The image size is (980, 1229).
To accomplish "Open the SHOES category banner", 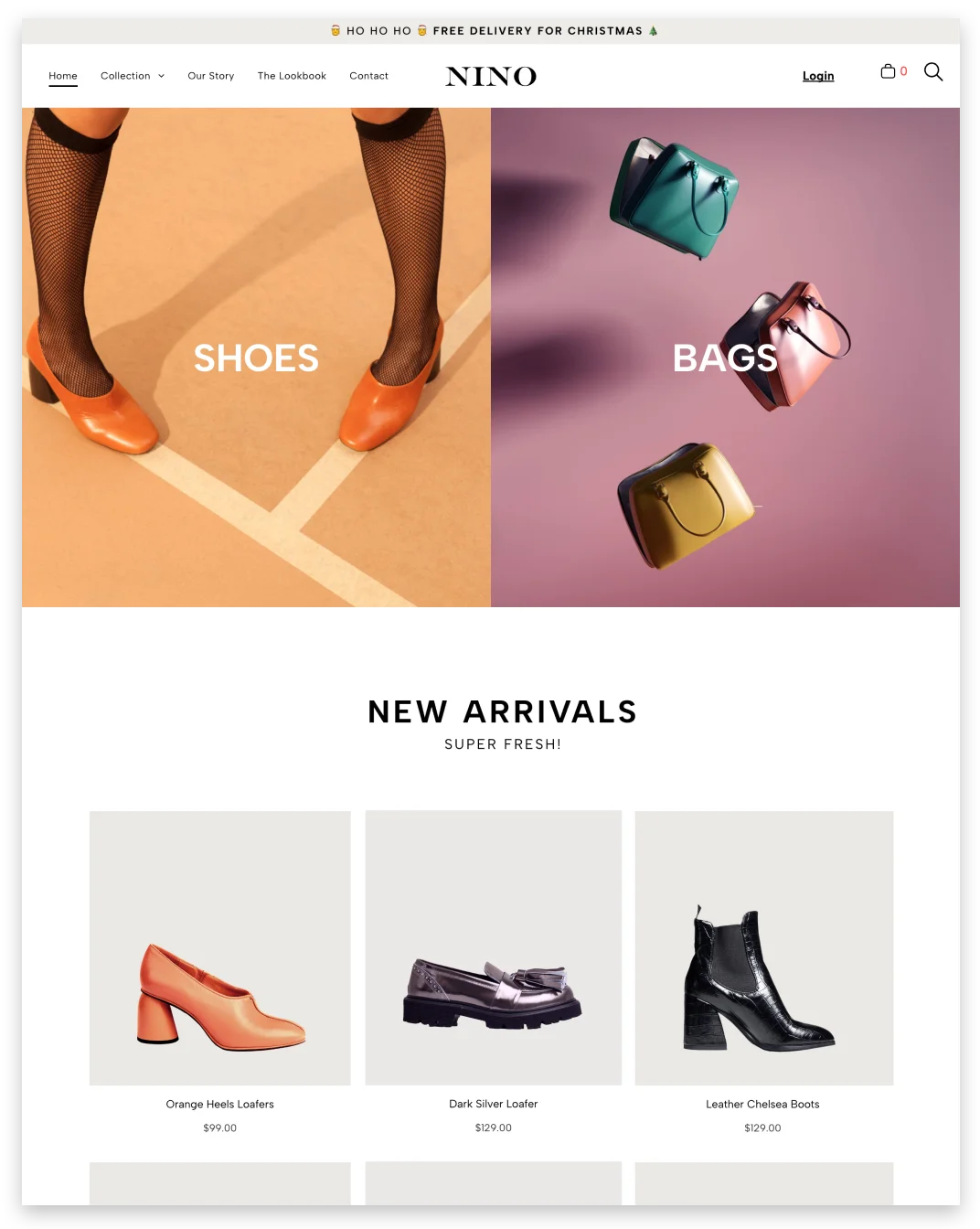I will [256, 358].
